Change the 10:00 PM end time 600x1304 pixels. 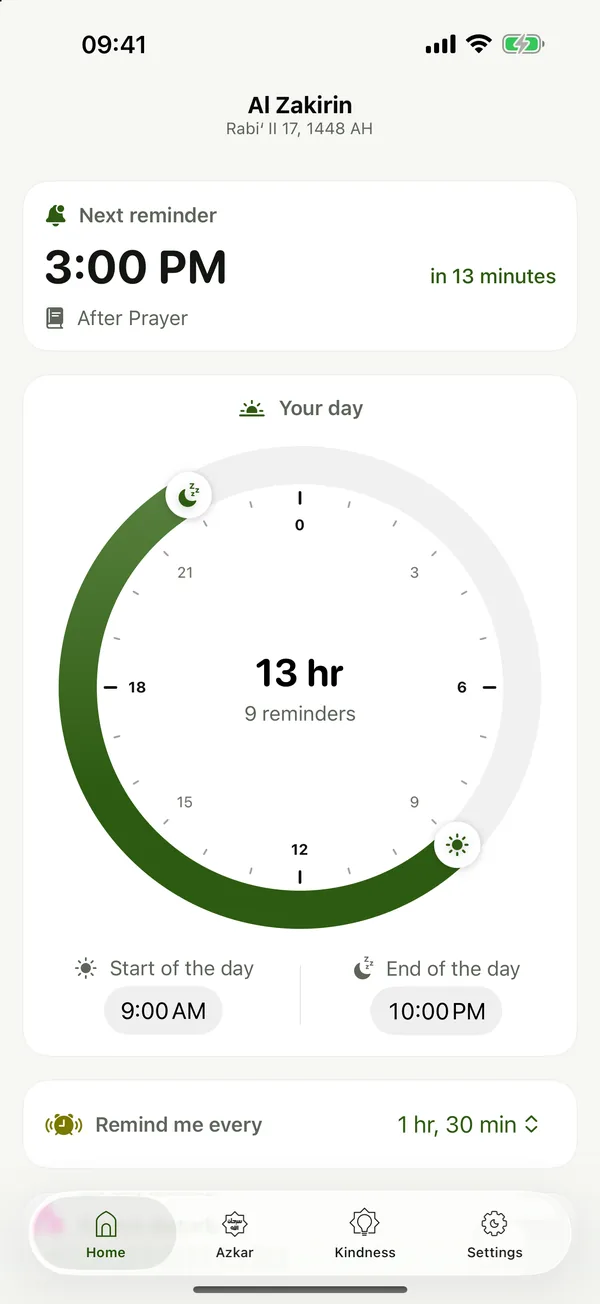(x=436, y=1011)
